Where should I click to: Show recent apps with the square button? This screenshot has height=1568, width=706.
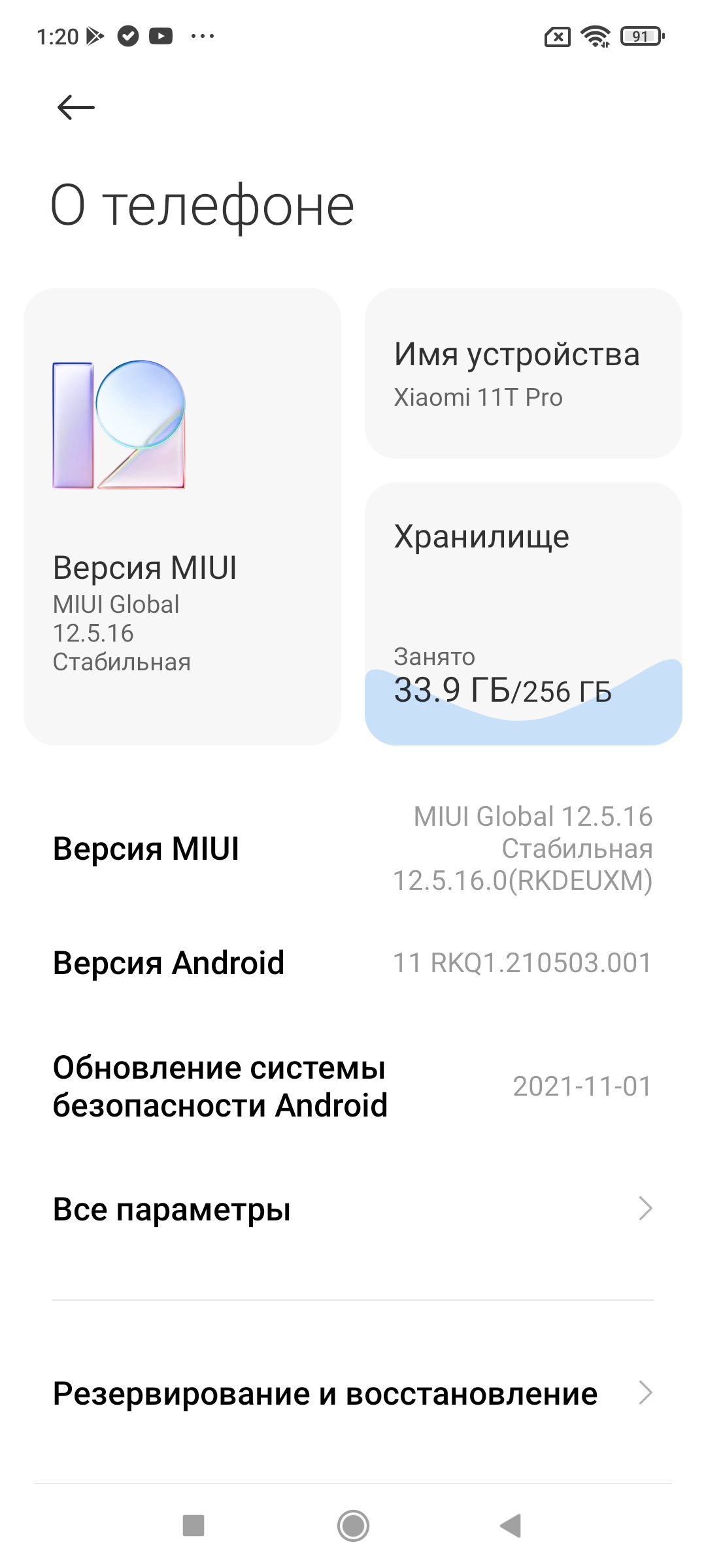(x=193, y=1526)
